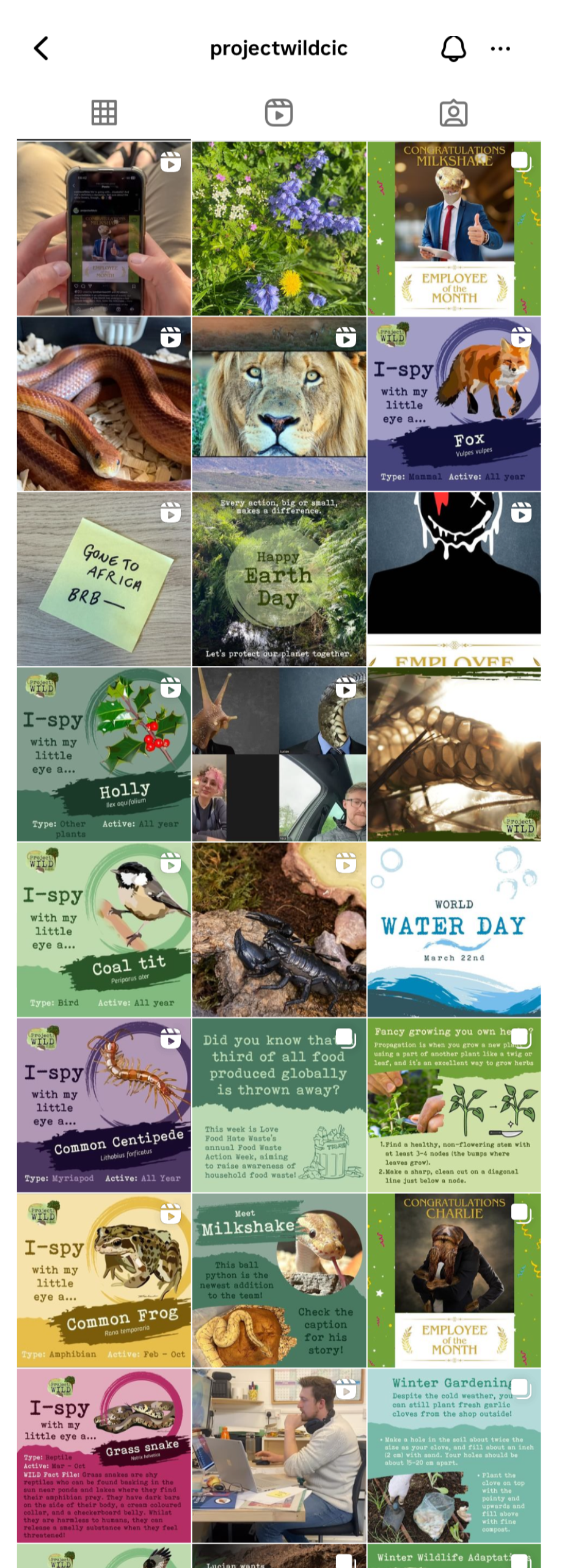Image resolution: width=562 pixels, height=1568 pixels.
Task: Open the I-spy Holly post
Action: (x=104, y=754)
